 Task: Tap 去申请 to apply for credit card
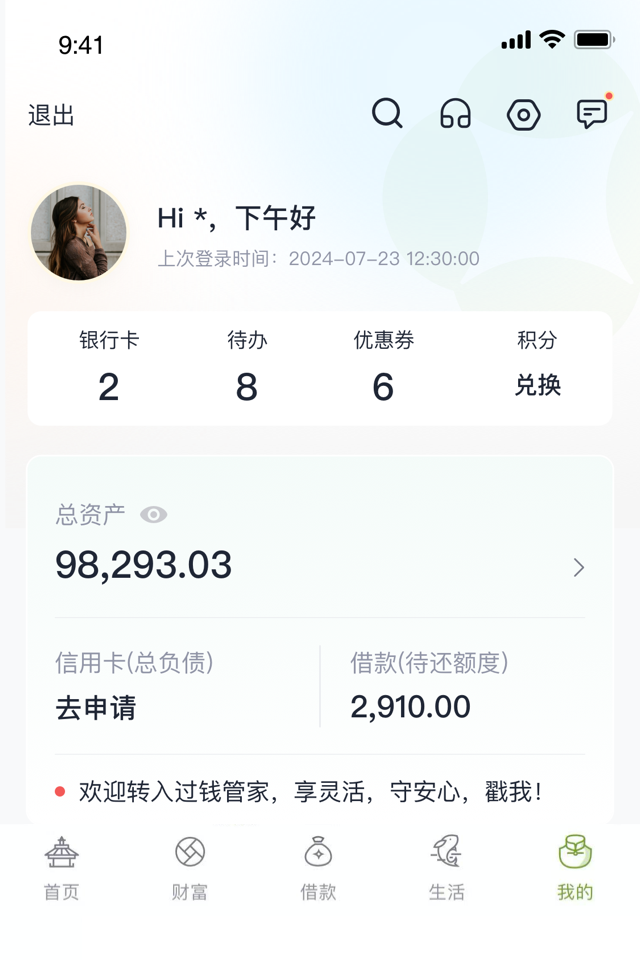pyautogui.click(x=96, y=708)
